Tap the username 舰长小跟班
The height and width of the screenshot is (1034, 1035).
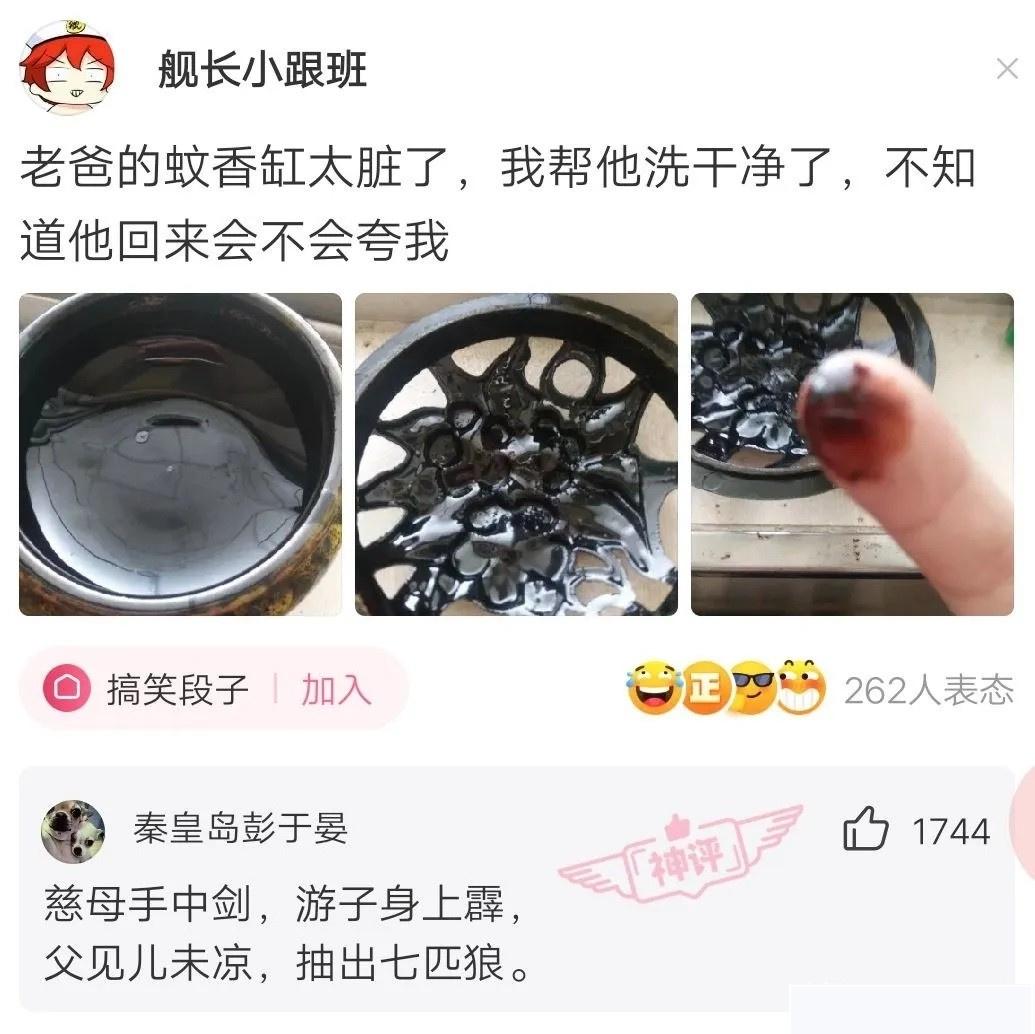tap(263, 70)
